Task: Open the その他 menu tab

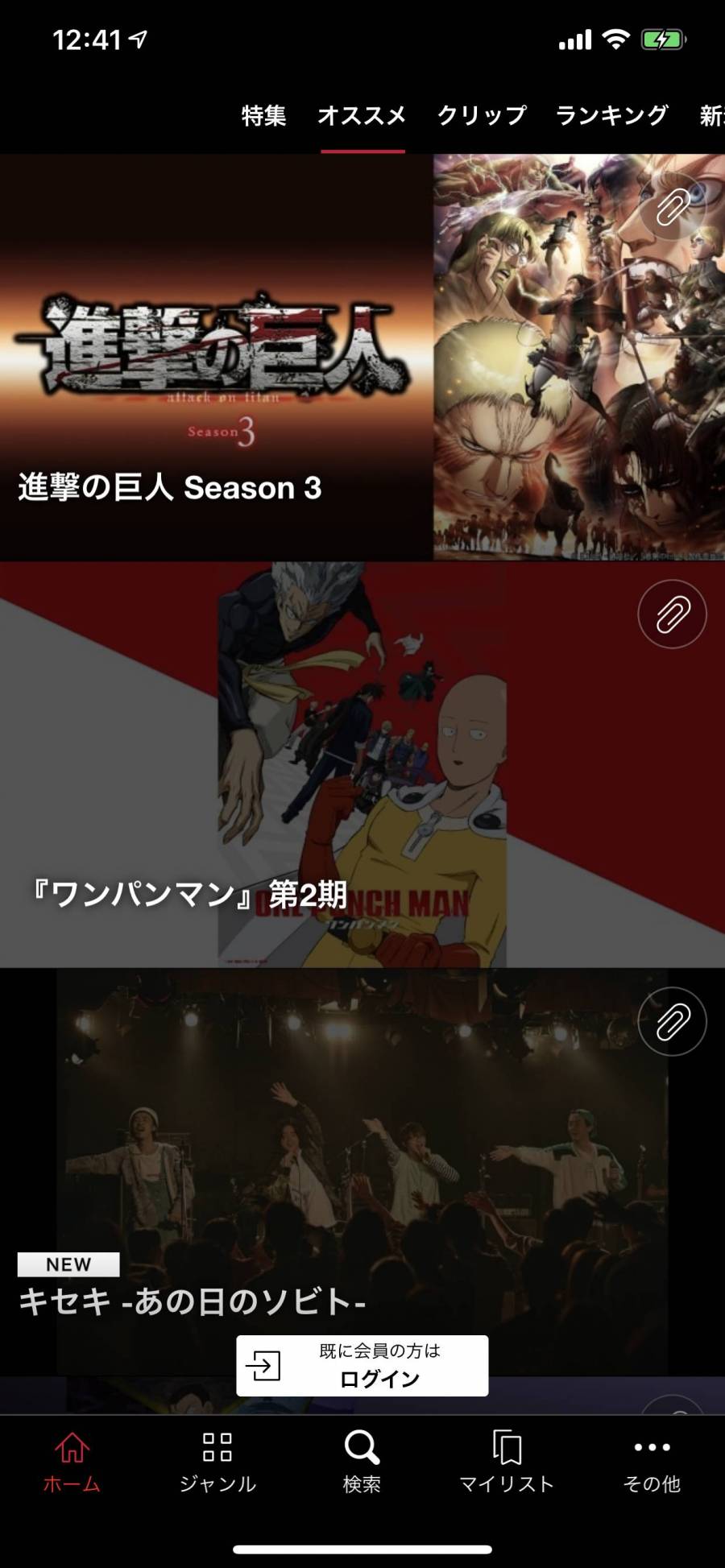Action: pyautogui.click(x=652, y=1462)
